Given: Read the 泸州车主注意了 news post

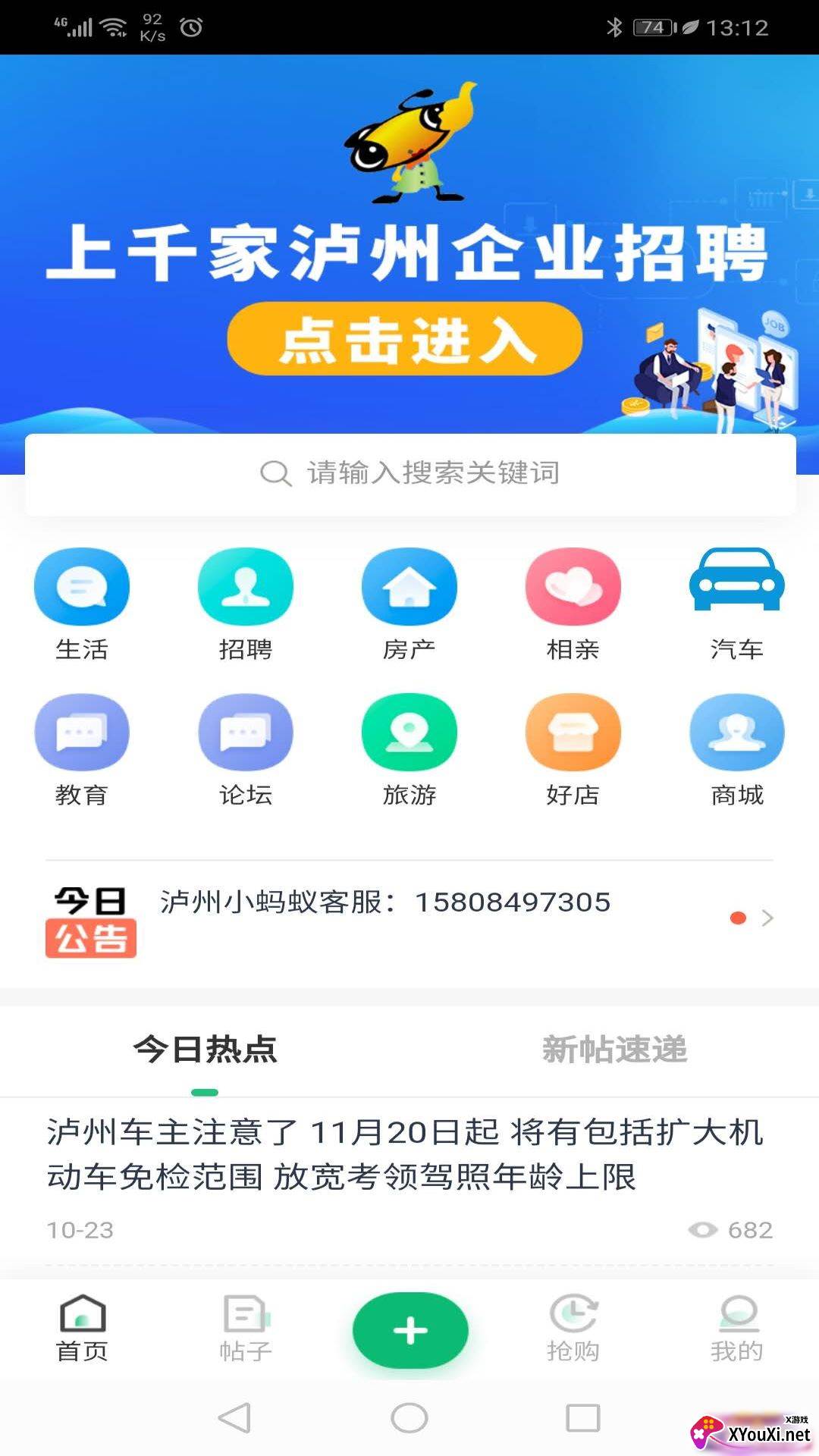Looking at the screenshot, I should (406, 1154).
